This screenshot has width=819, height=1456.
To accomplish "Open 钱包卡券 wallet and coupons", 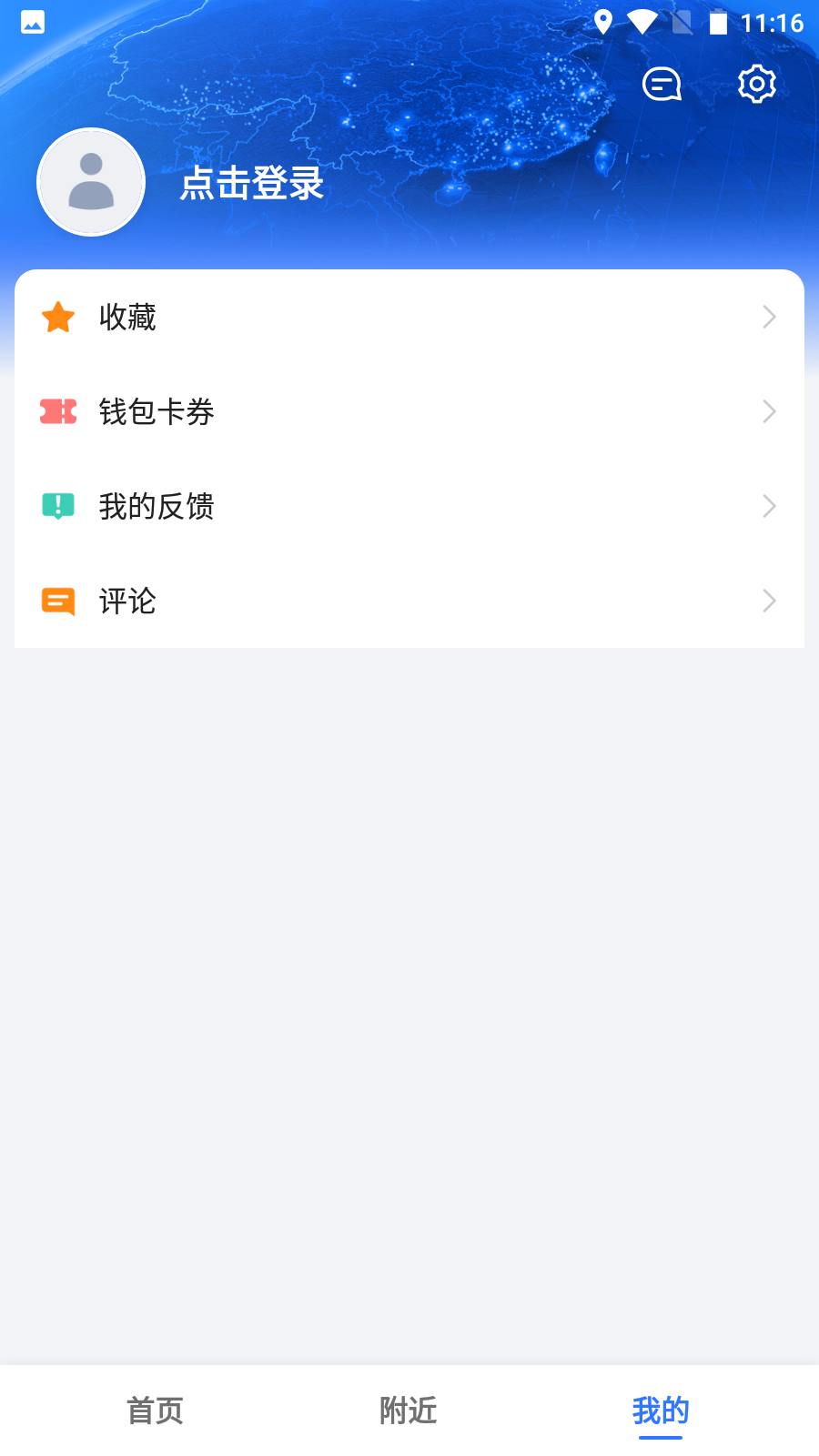I will tap(409, 412).
